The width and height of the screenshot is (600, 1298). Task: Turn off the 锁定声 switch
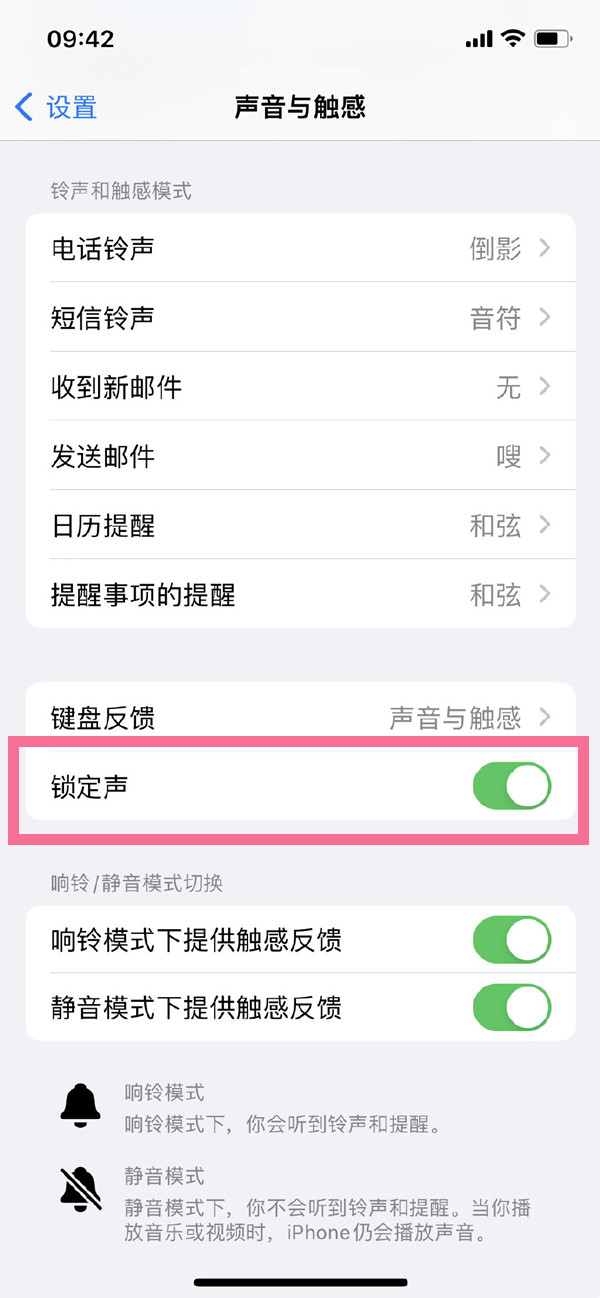pos(511,787)
